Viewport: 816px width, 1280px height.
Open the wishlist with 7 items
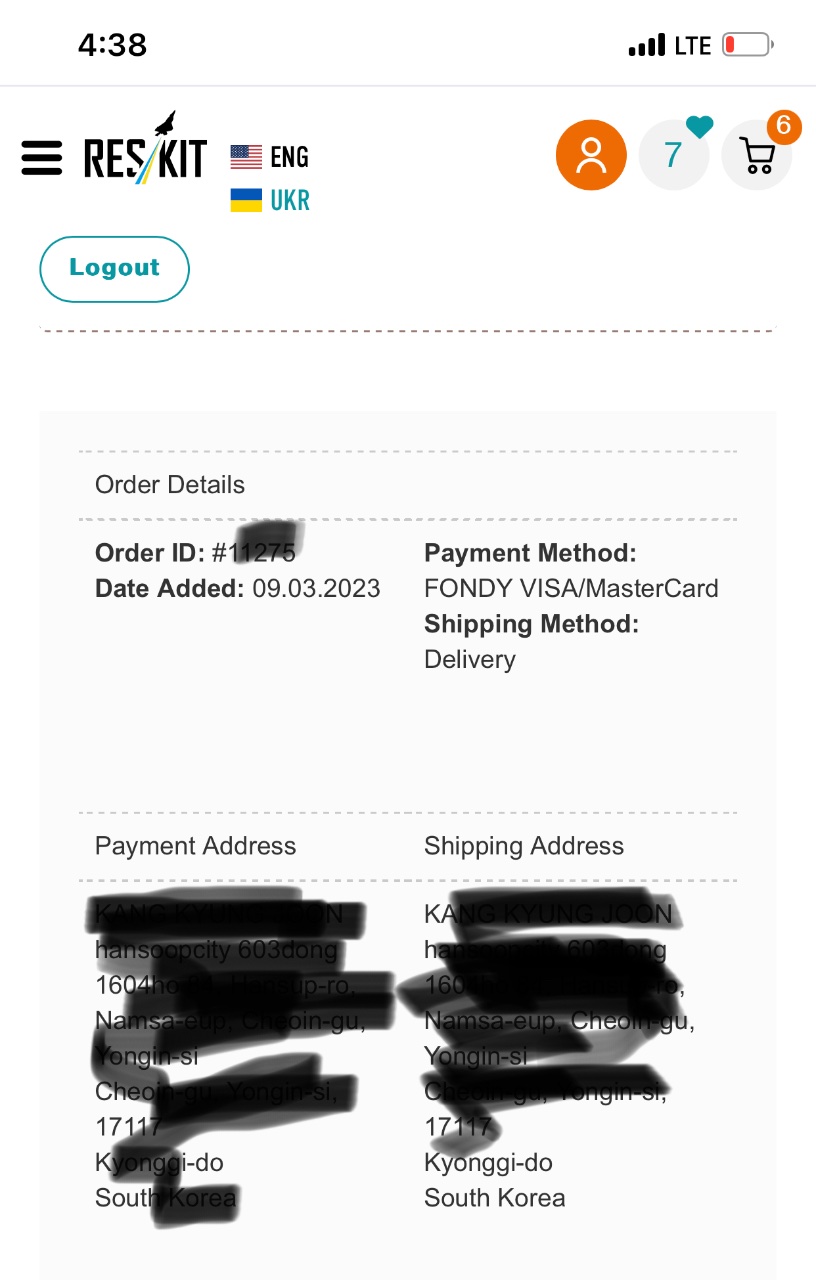pyautogui.click(x=674, y=155)
